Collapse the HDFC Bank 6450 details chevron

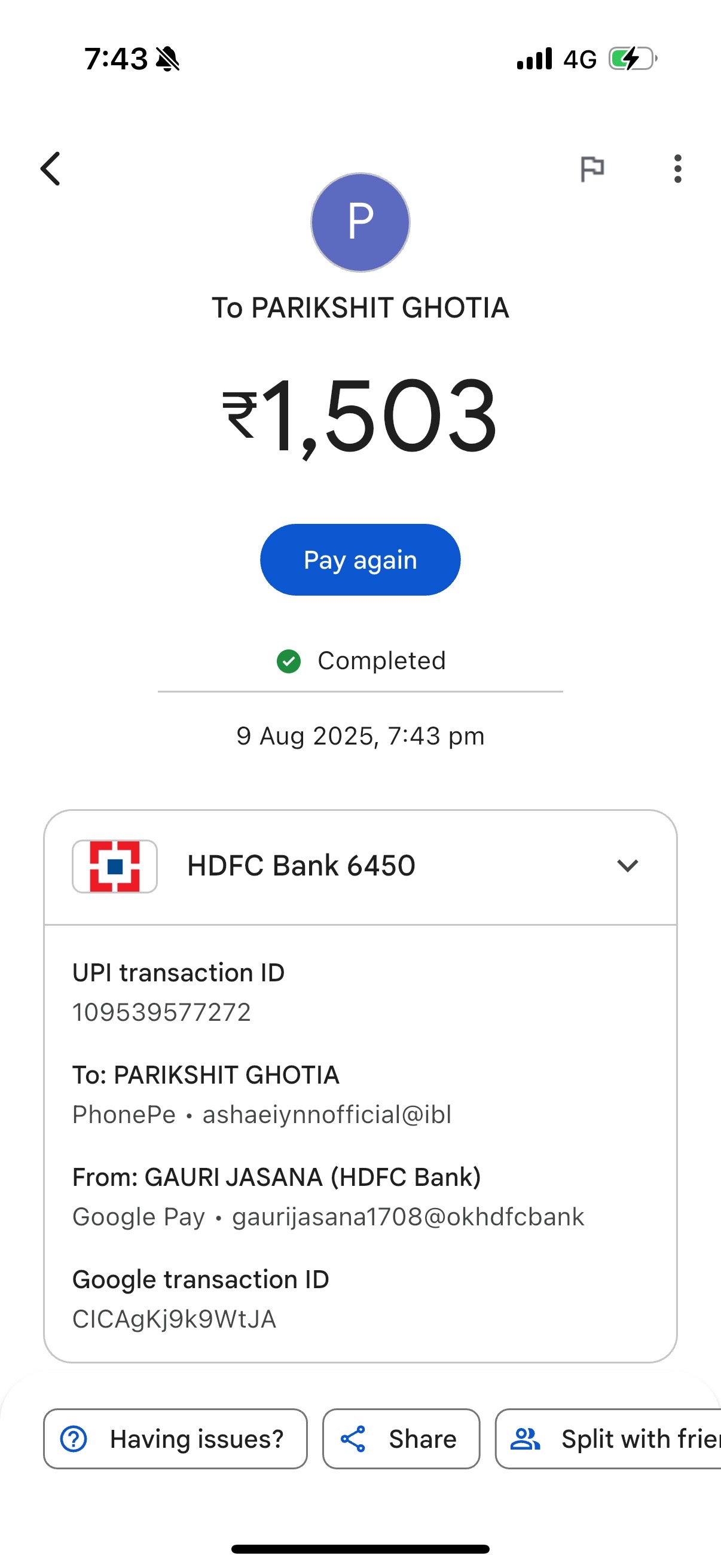pyautogui.click(x=627, y=865)
